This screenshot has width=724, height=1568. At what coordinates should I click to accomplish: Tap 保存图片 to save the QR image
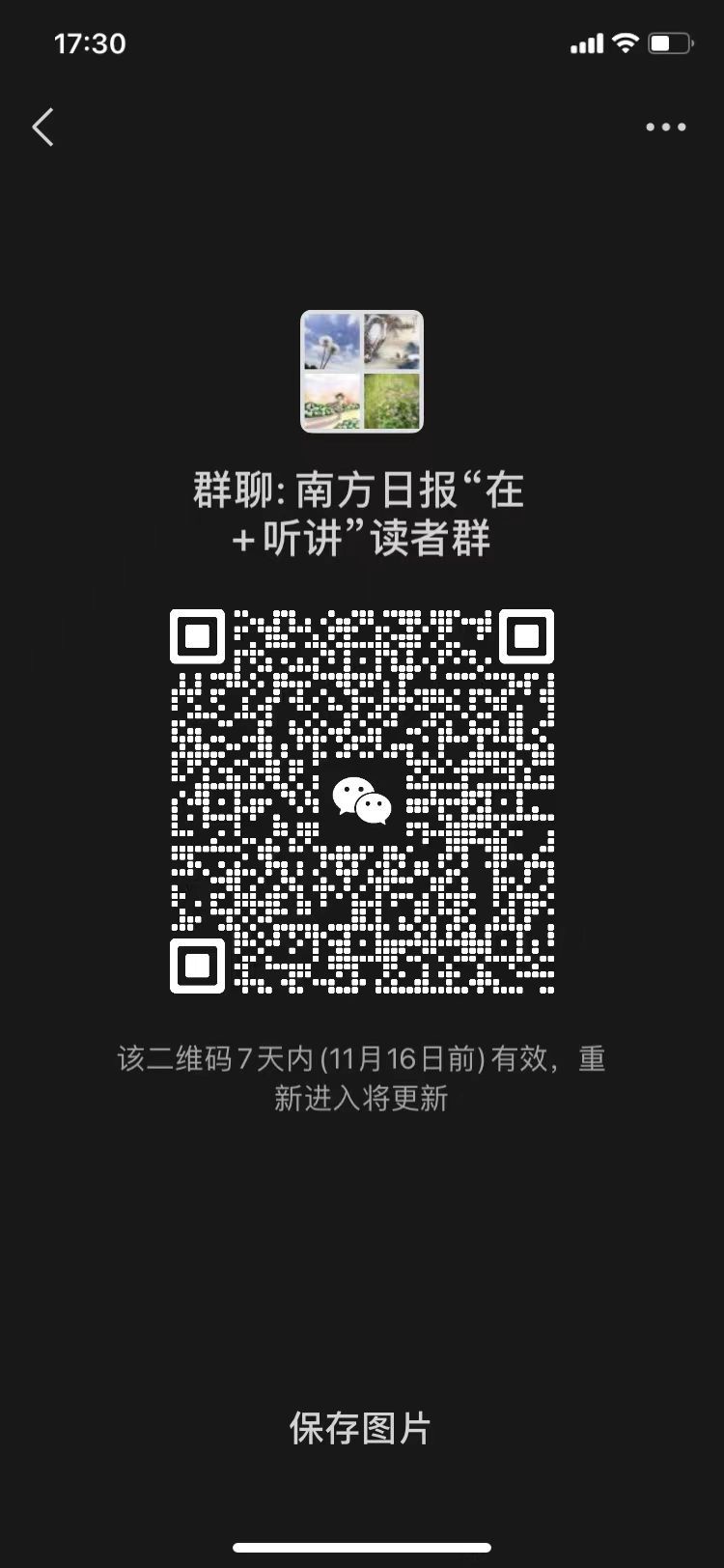tap(360, 1428)
